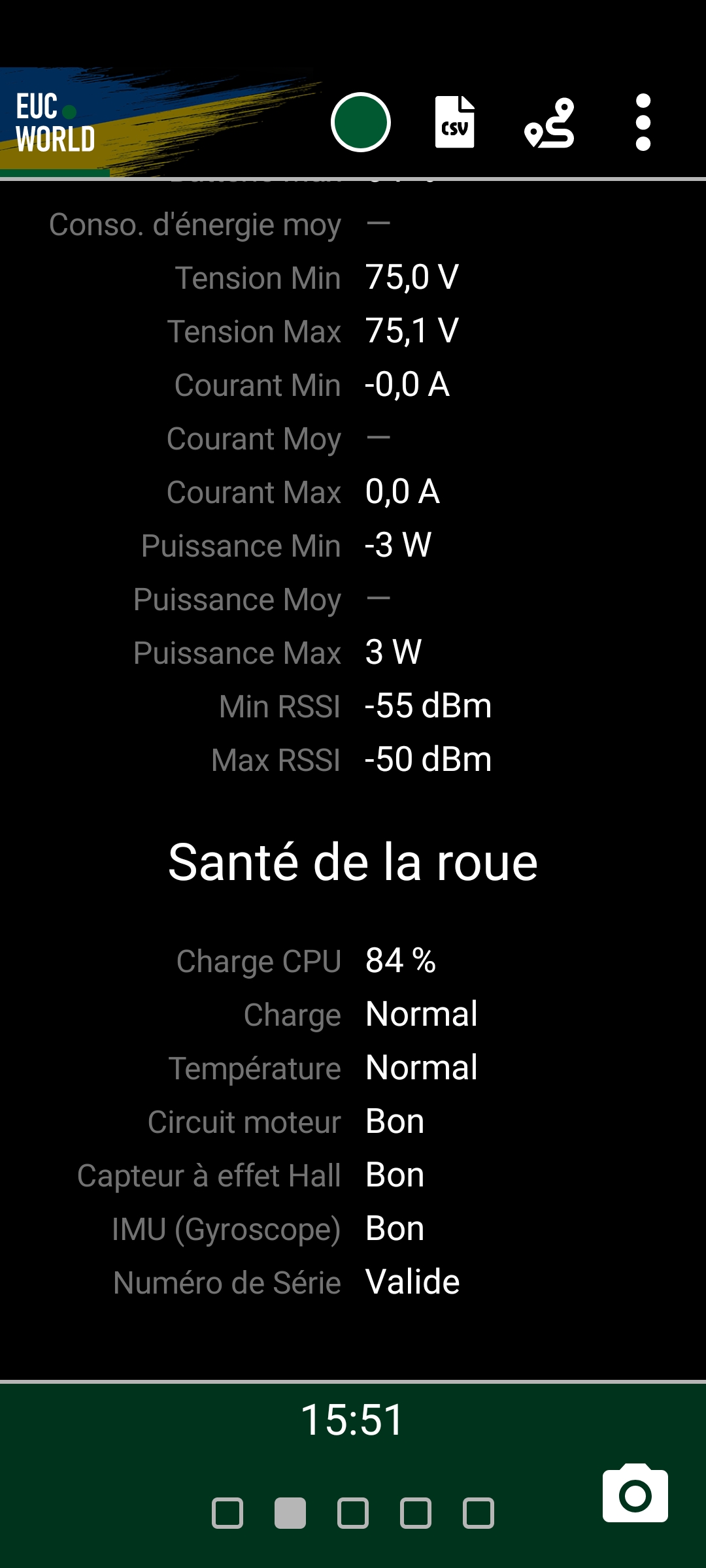This screenshot has width=706, height=1568.
Task: Tap the green connection status circle
Action: [x=361, y=122]
